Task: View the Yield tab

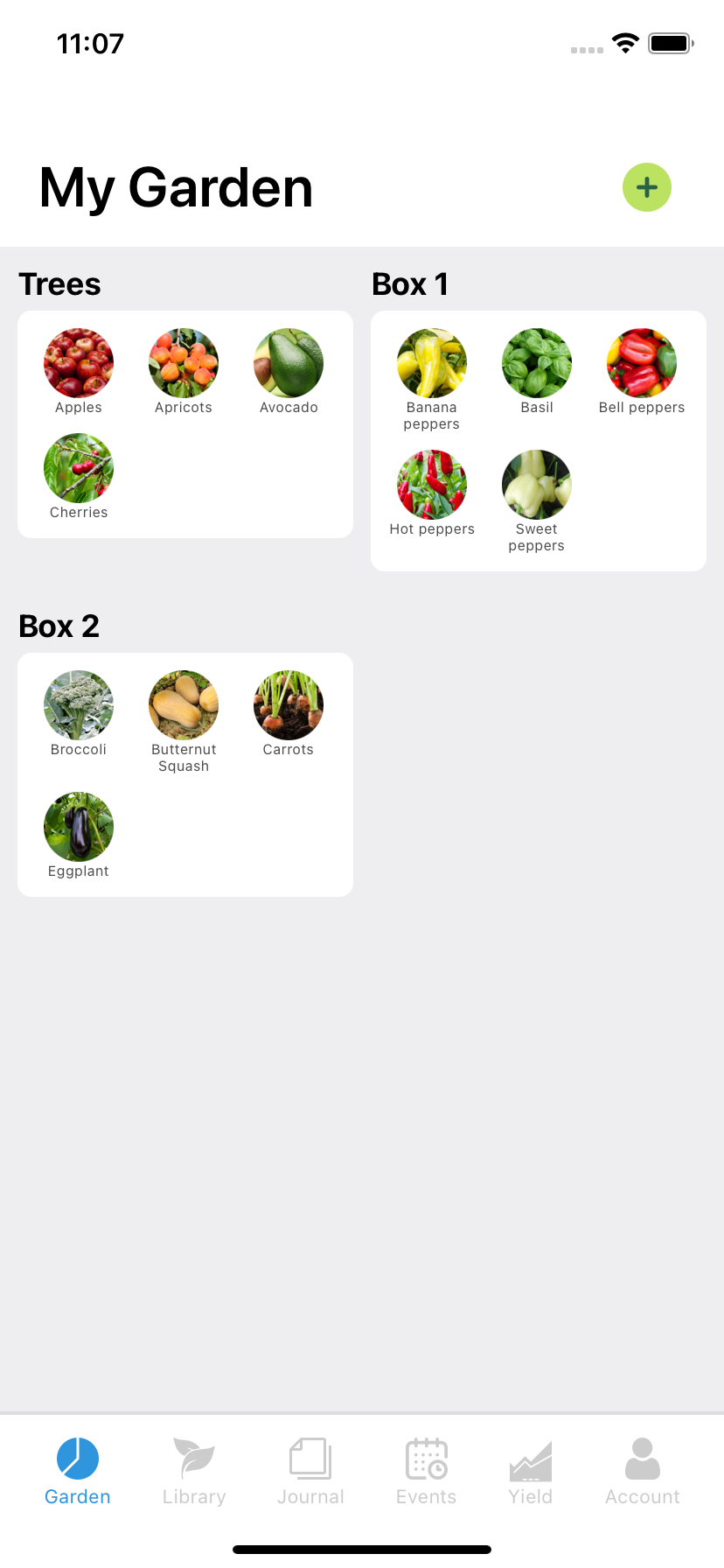Action: pos(531,1472)
